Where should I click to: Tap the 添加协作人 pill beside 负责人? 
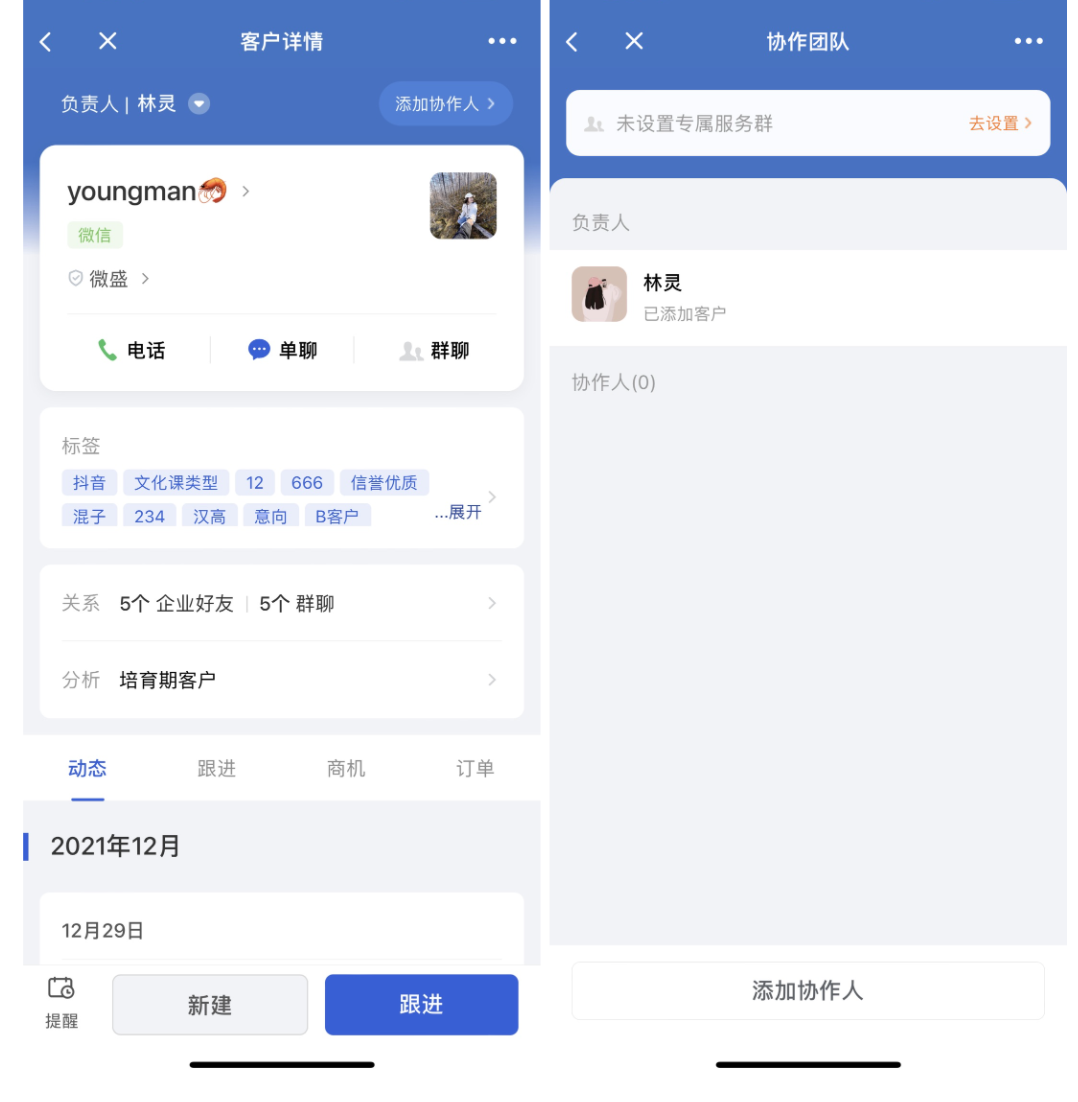coord(445,104)
